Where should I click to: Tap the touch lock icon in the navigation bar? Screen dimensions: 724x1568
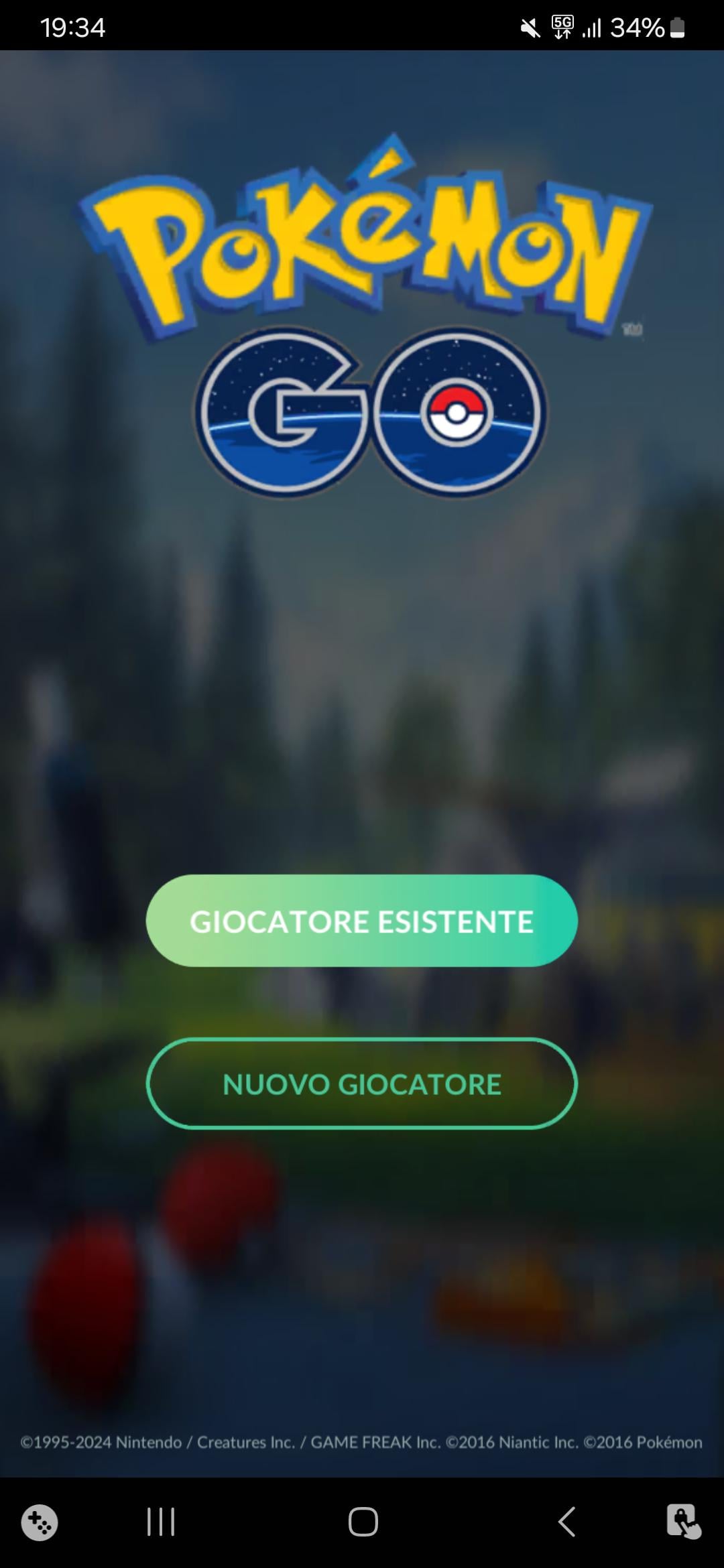tap(682, 1522)
